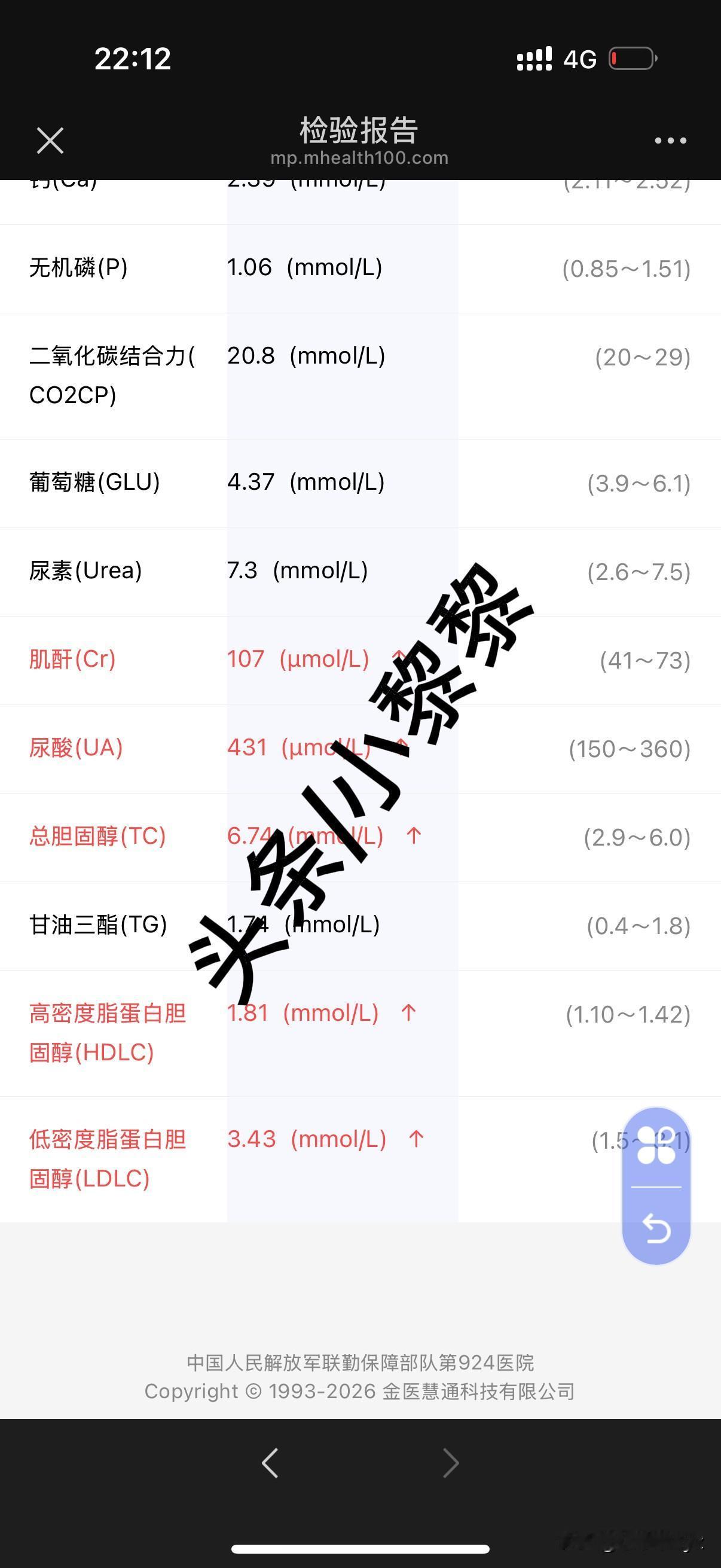The image size is (721, 1568).
Task: Open the floating four-leaf menu button
Action: point(656,1146)
